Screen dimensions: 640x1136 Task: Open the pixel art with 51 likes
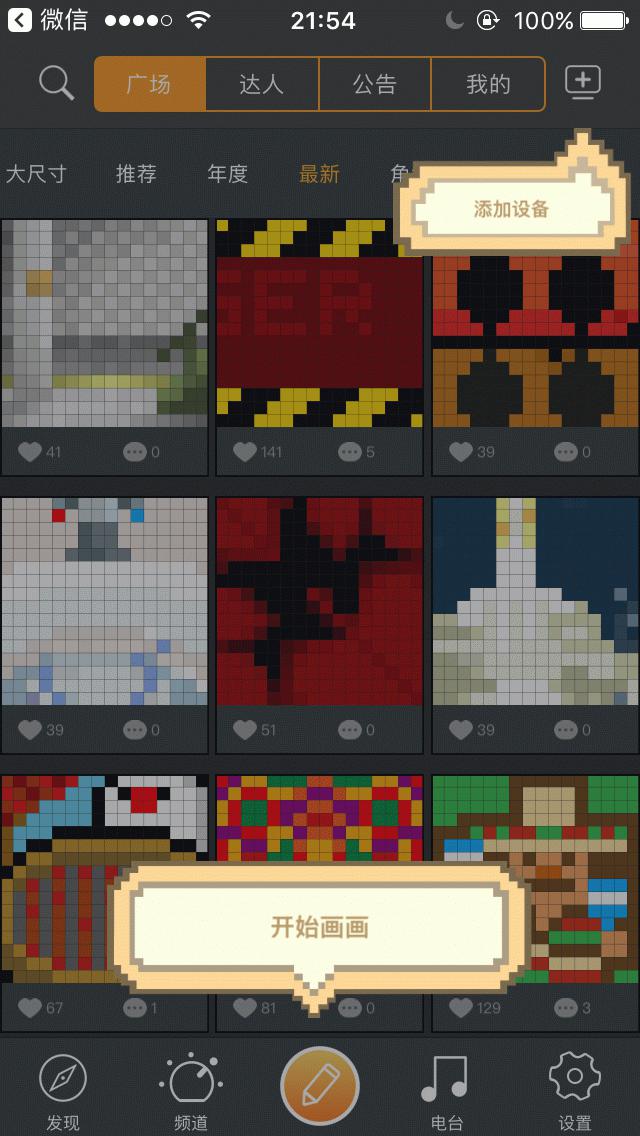pyautogui.click(x=320, y=602)
